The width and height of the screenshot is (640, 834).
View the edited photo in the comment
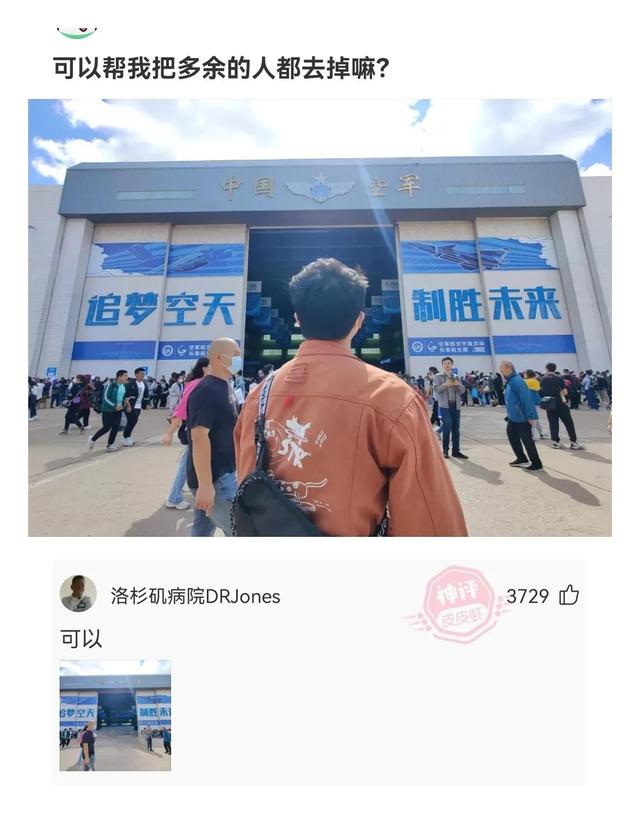[x=115, y=715]
